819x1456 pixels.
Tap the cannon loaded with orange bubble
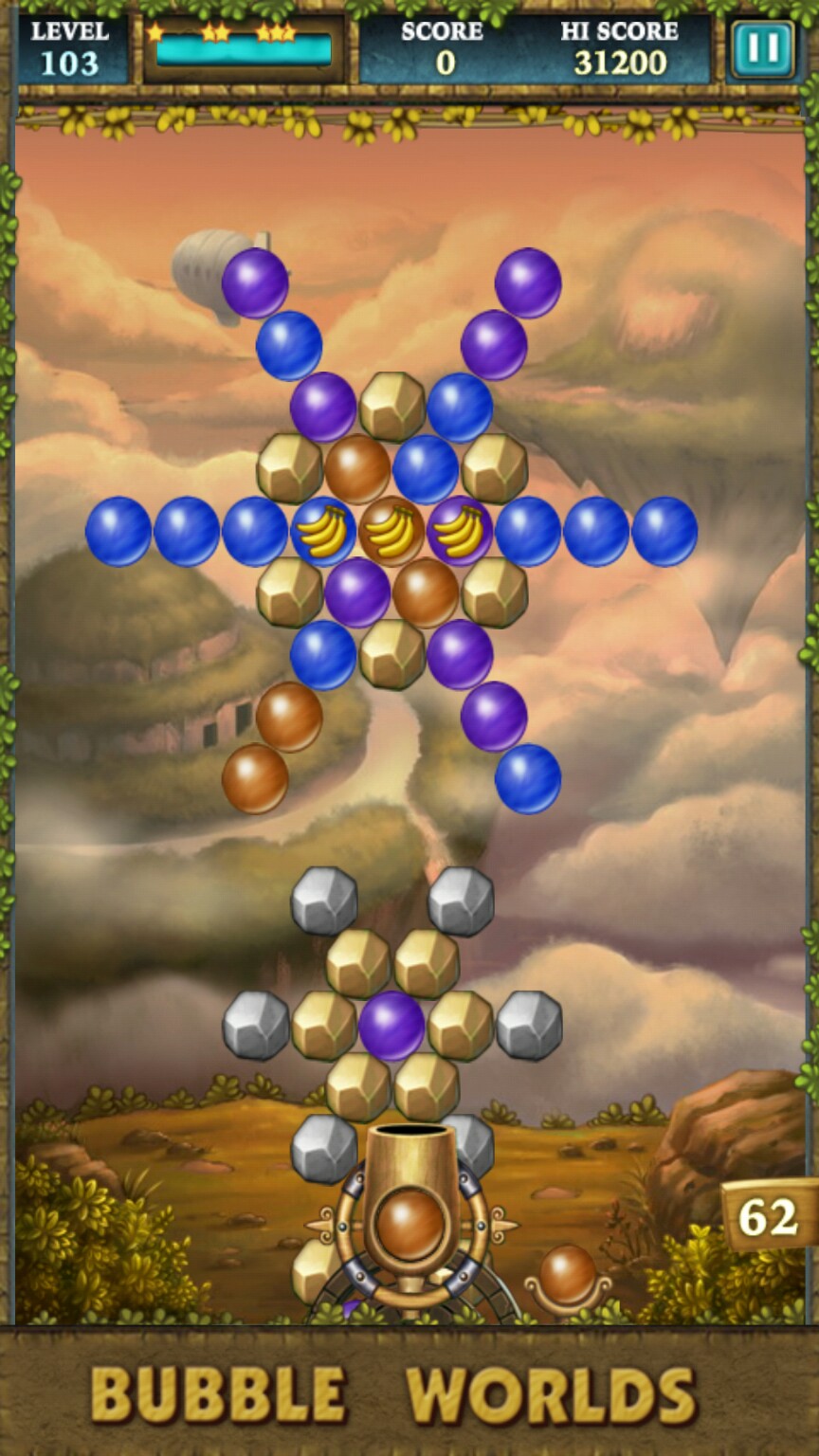(x=410, y=1223)
